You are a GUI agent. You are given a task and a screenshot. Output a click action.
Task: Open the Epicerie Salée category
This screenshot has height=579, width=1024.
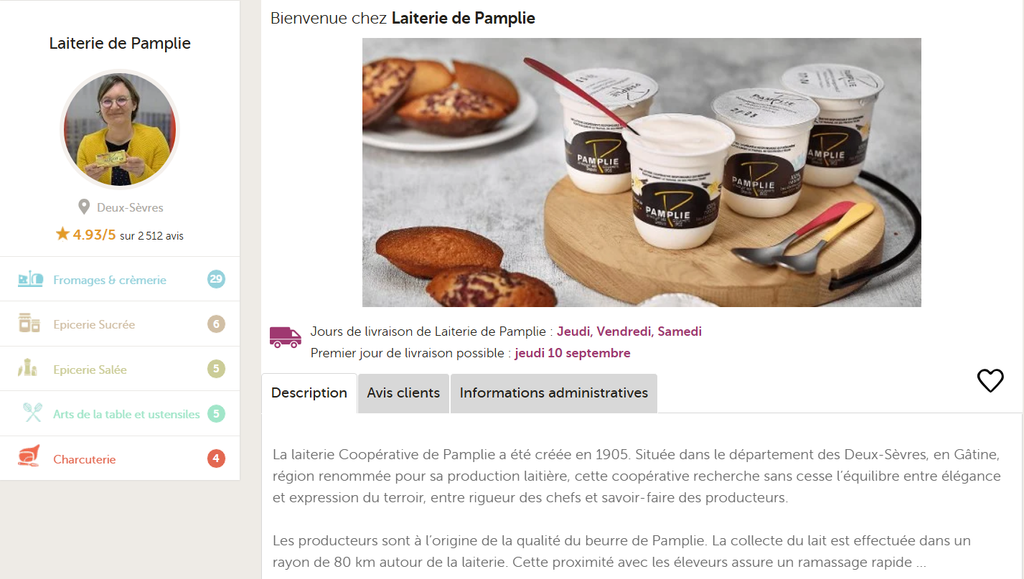(120, 369)
